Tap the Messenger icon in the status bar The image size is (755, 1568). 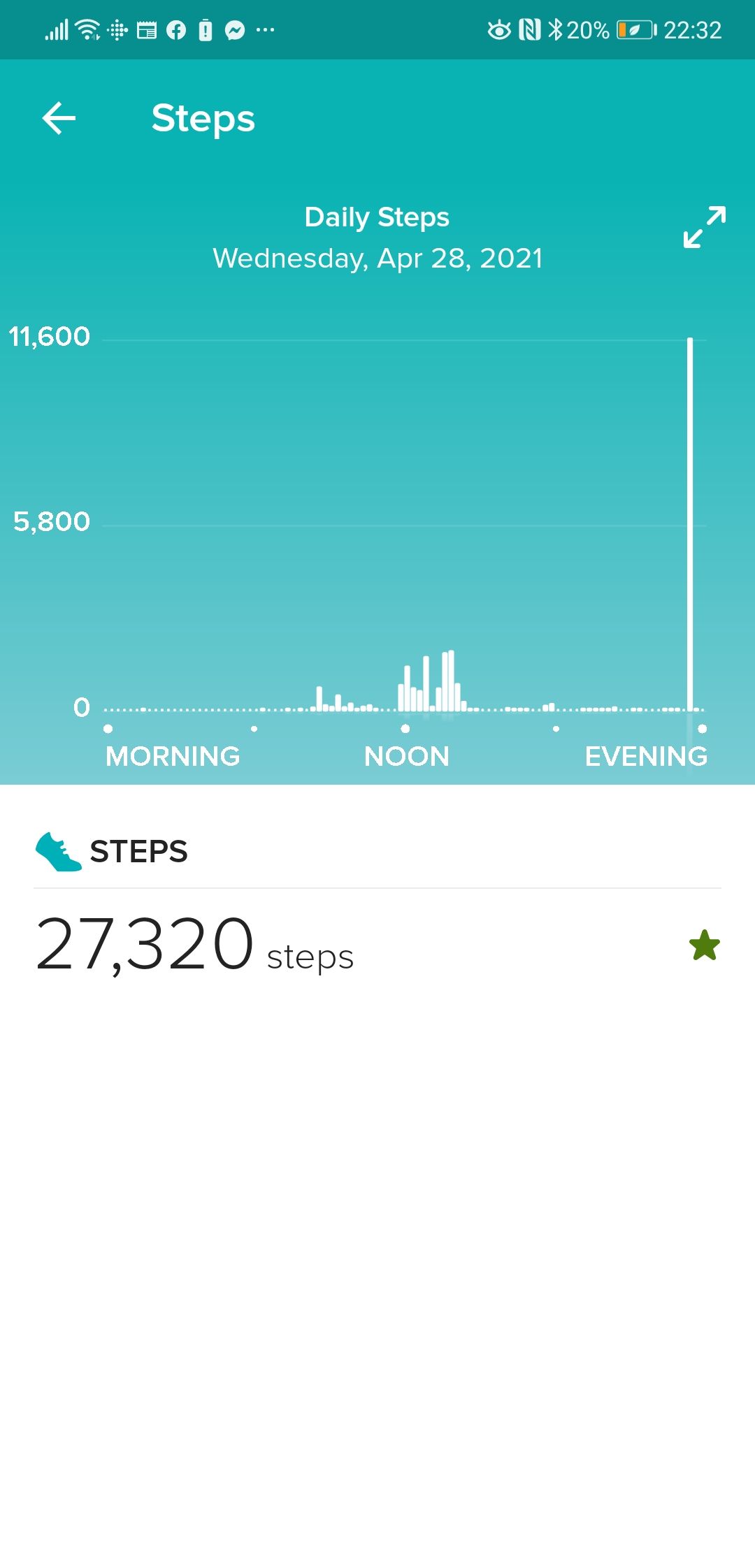point(233,29)
